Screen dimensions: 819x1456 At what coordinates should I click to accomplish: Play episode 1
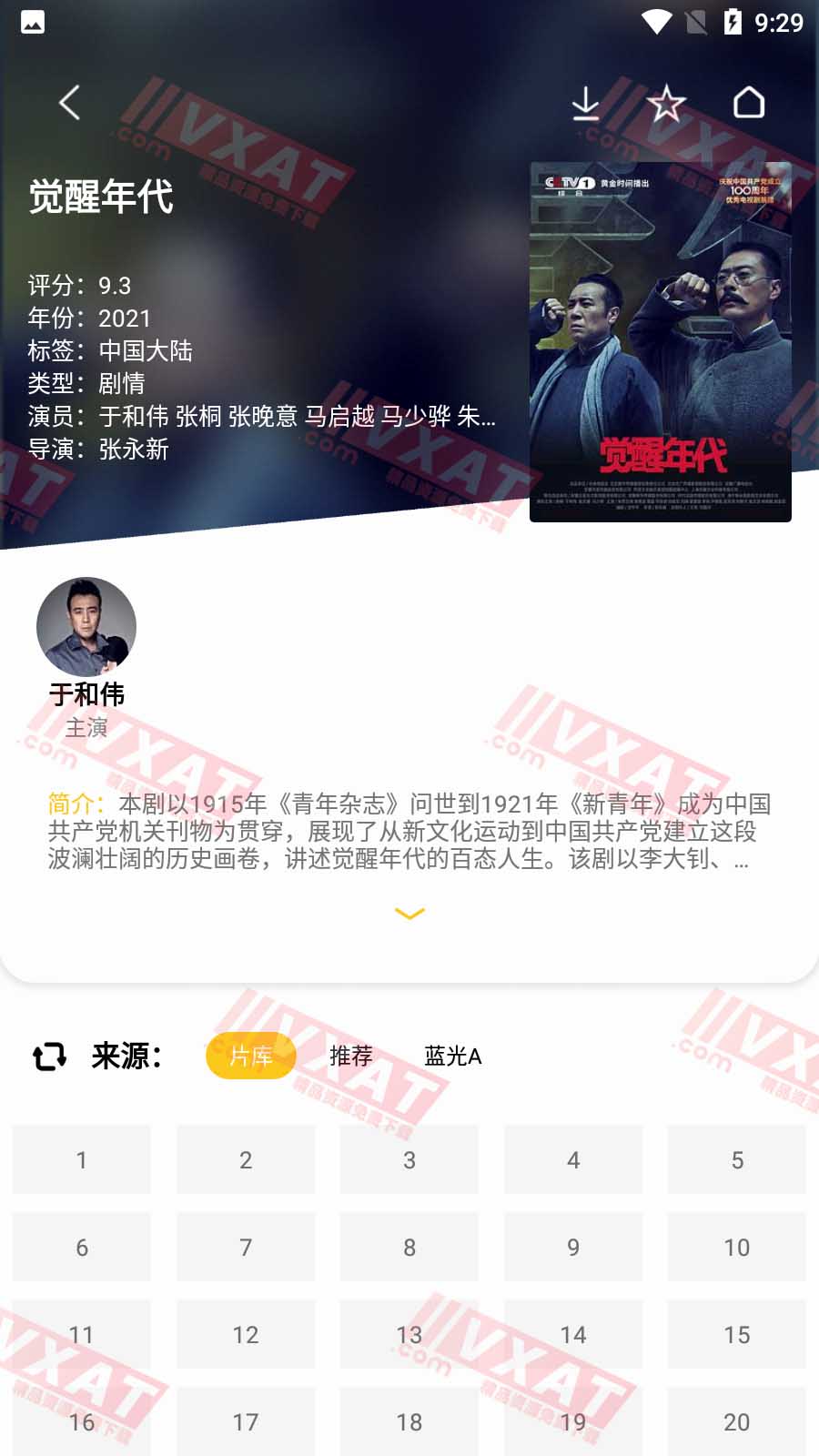(x=82, y=1159)
